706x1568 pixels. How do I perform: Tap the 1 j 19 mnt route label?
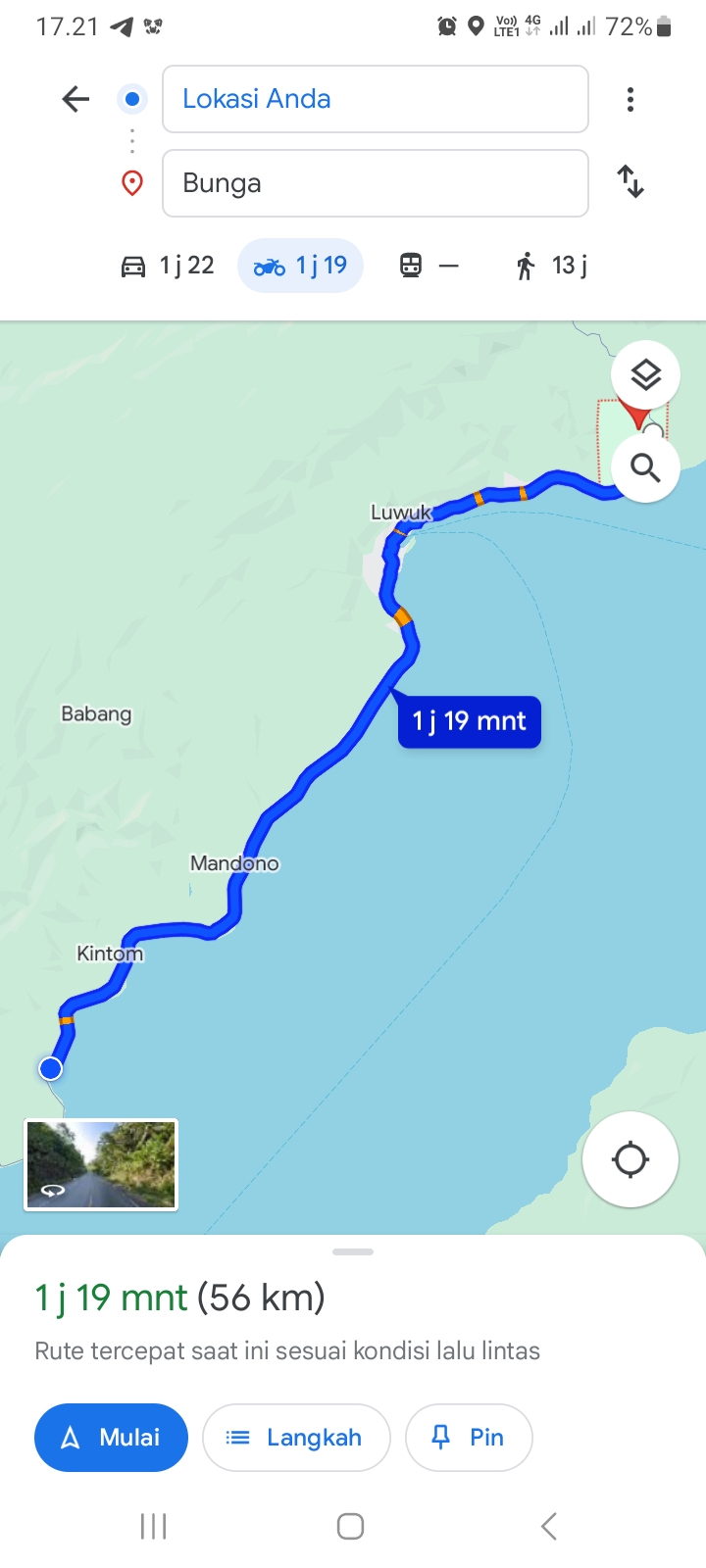click(x=469, y=721)
